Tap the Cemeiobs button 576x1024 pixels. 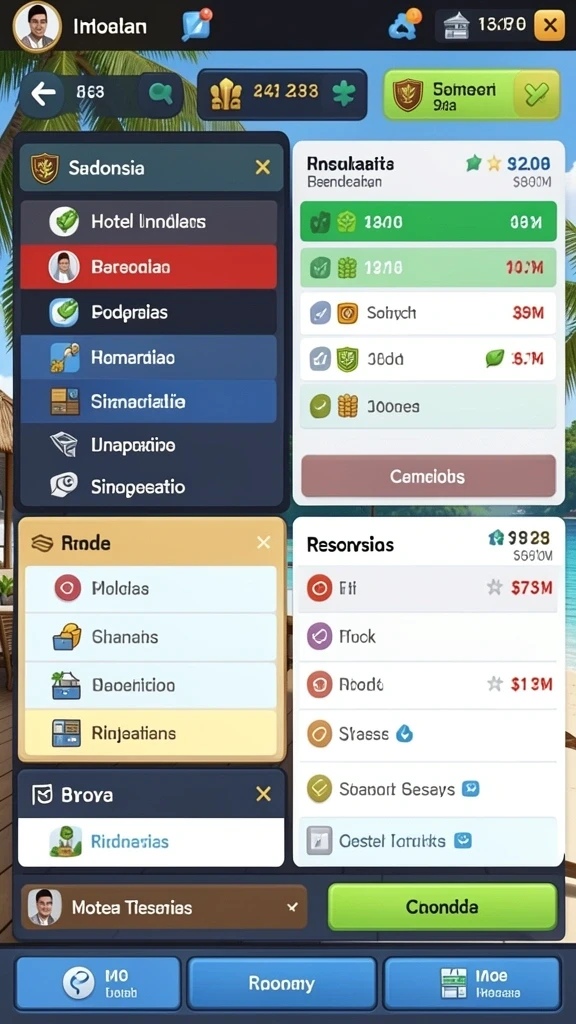[428, 477]
